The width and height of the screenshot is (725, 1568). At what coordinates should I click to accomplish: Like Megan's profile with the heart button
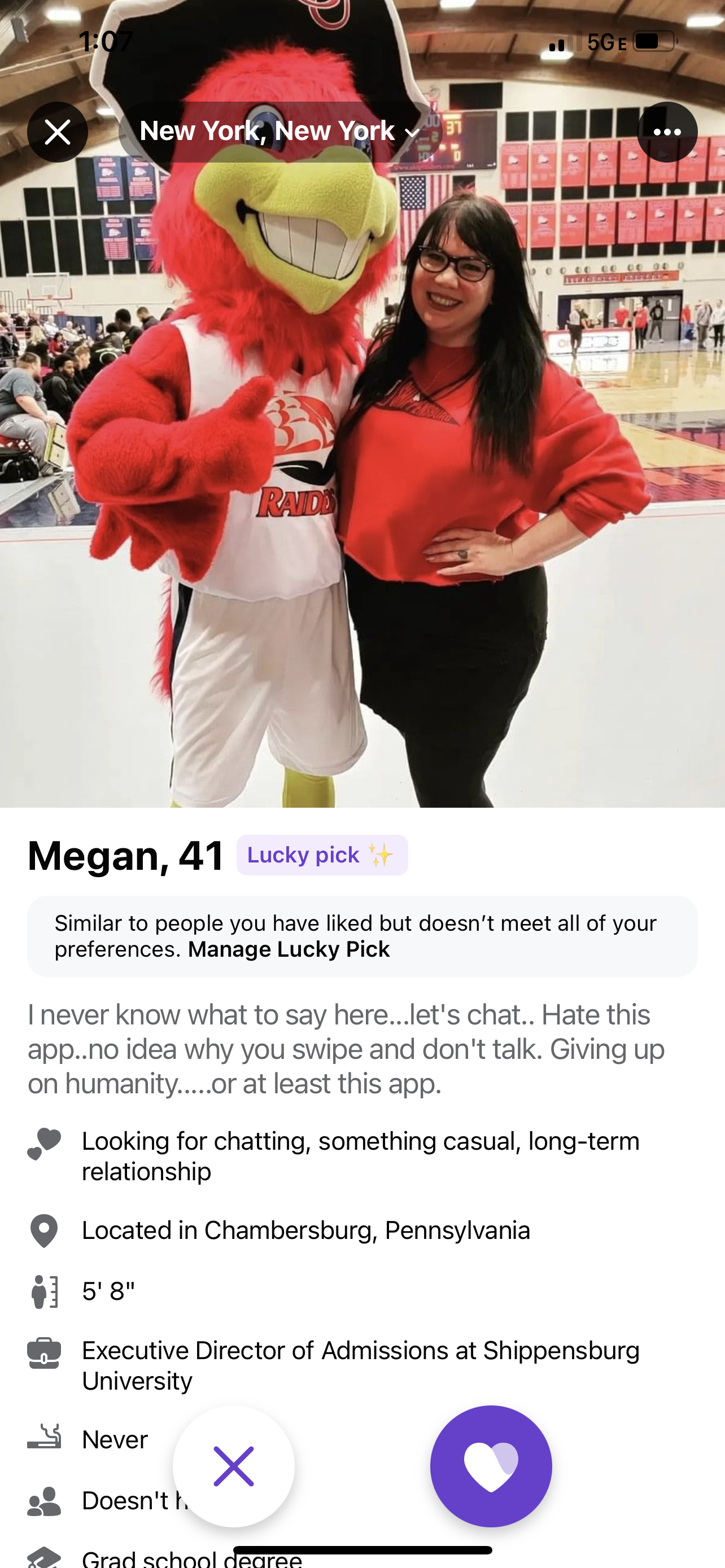pos(491,1466)
